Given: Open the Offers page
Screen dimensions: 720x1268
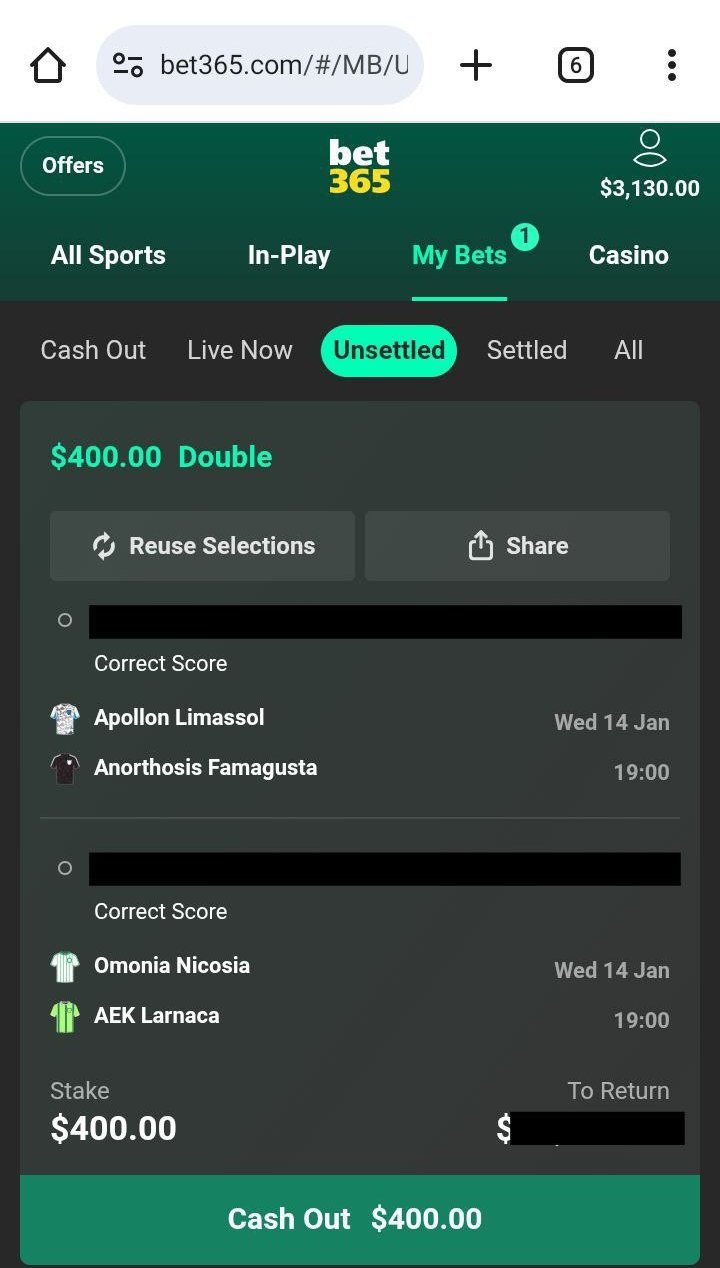Looking at the screenshot, I should [x=73, y=166].
